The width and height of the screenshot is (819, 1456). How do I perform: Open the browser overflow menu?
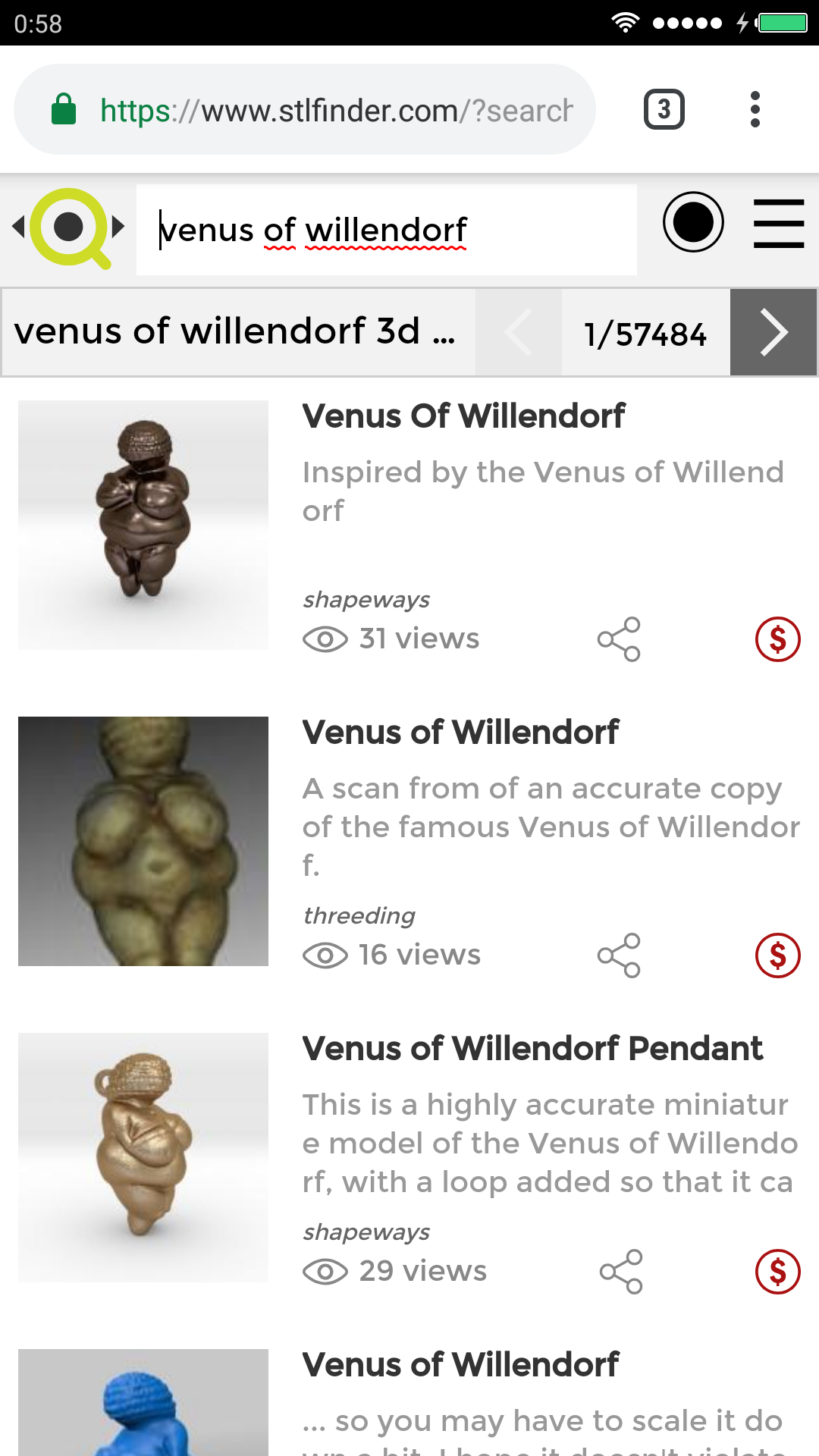coord(755,110)
